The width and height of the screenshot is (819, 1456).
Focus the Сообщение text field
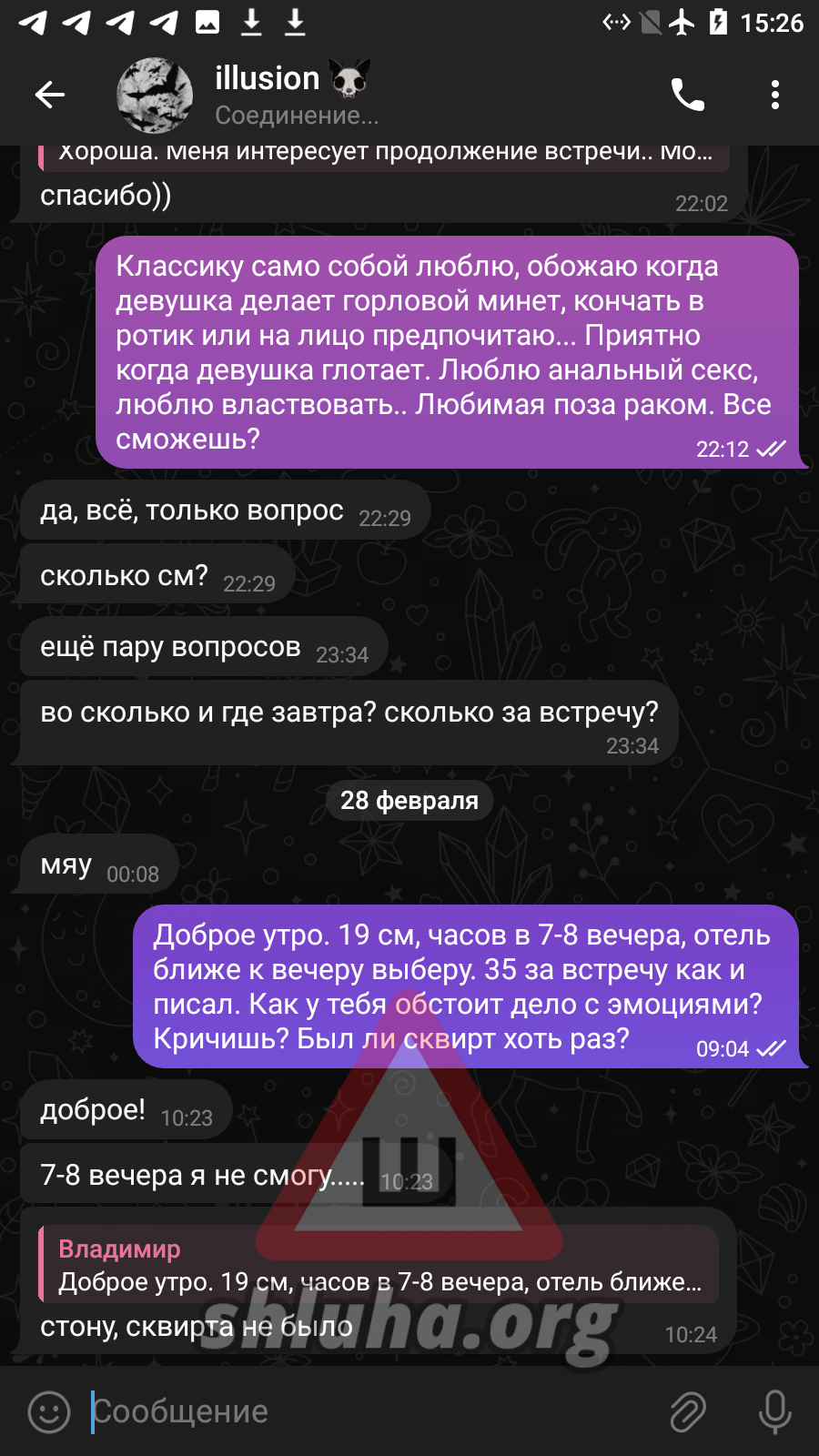364,1411
